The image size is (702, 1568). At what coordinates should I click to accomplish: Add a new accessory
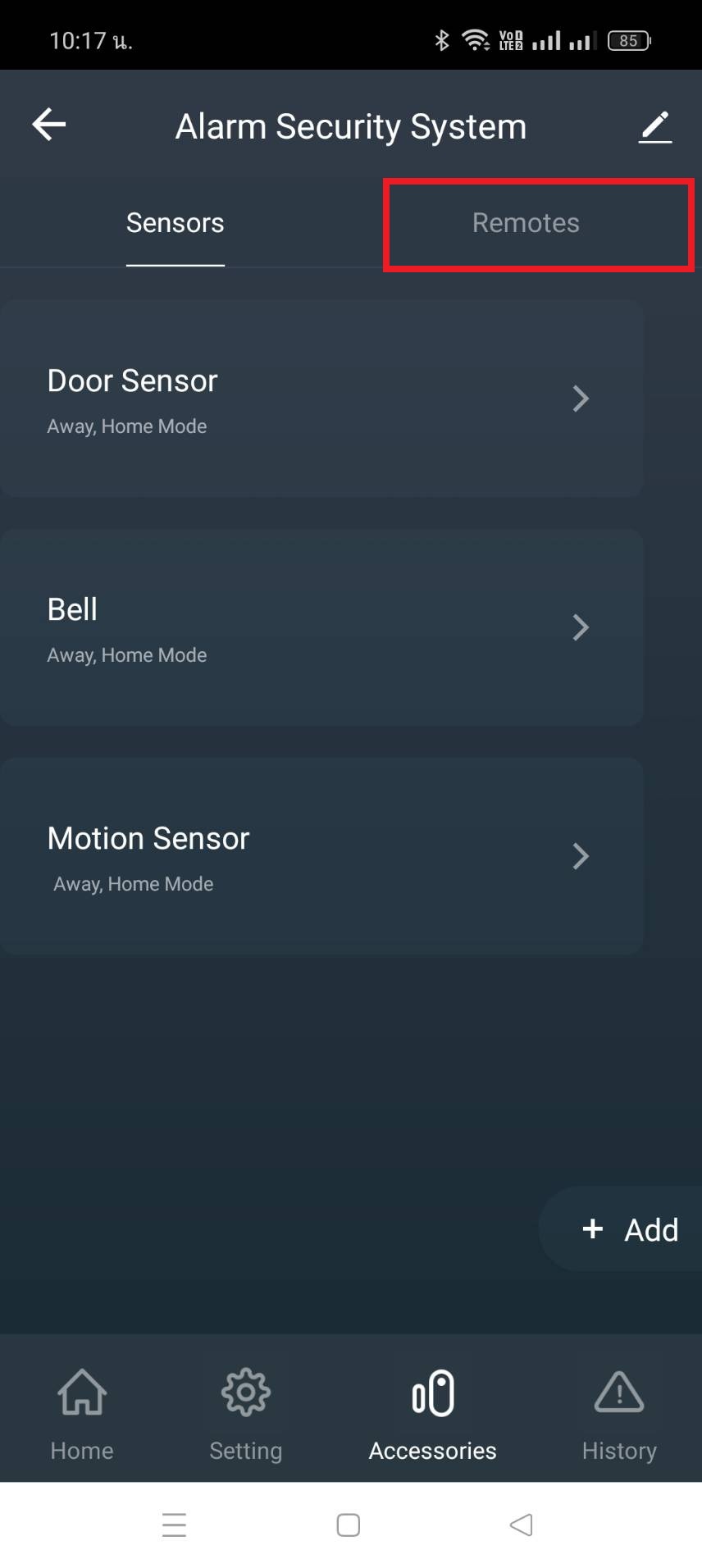coord(628,1229)
